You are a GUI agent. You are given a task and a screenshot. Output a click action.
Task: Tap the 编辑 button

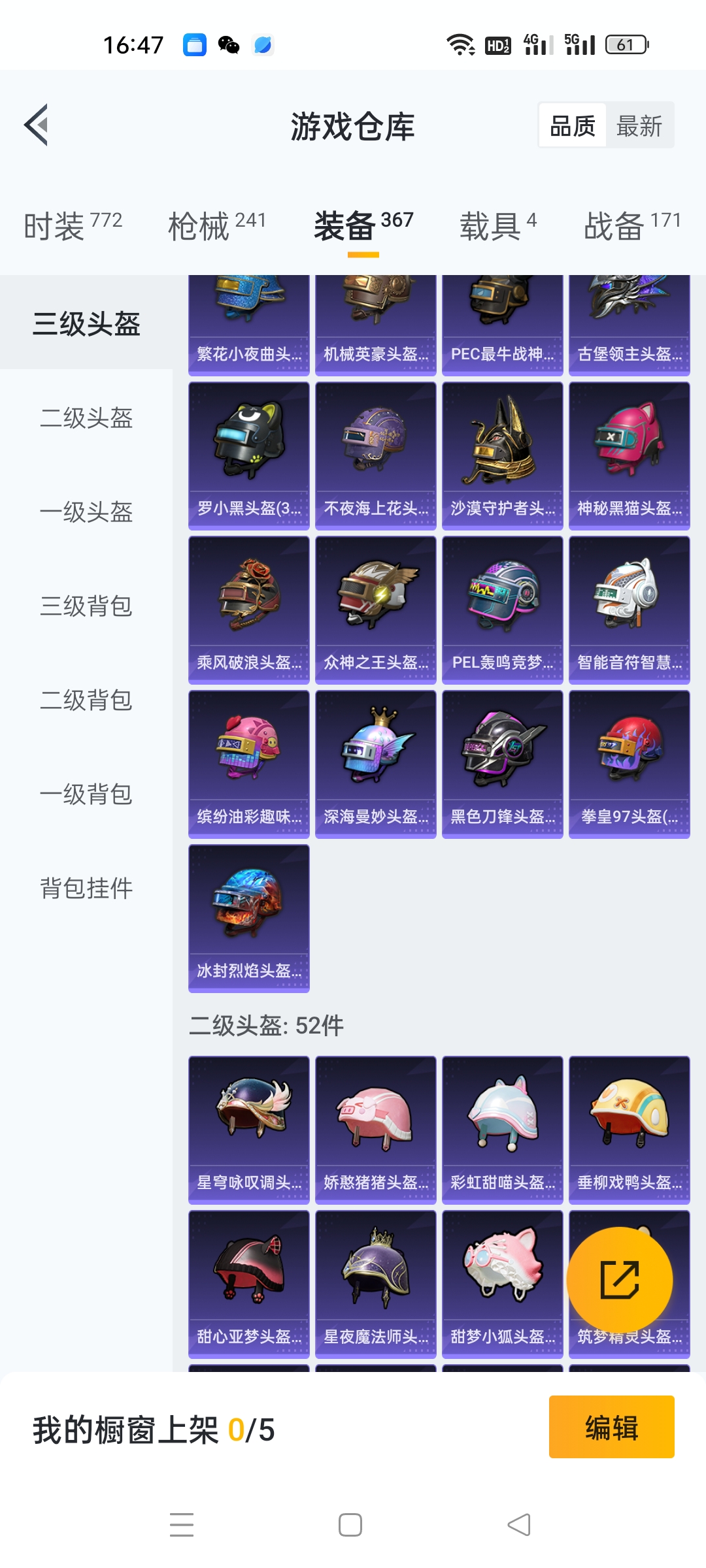pyautogui.click(x=611, y=1427)
